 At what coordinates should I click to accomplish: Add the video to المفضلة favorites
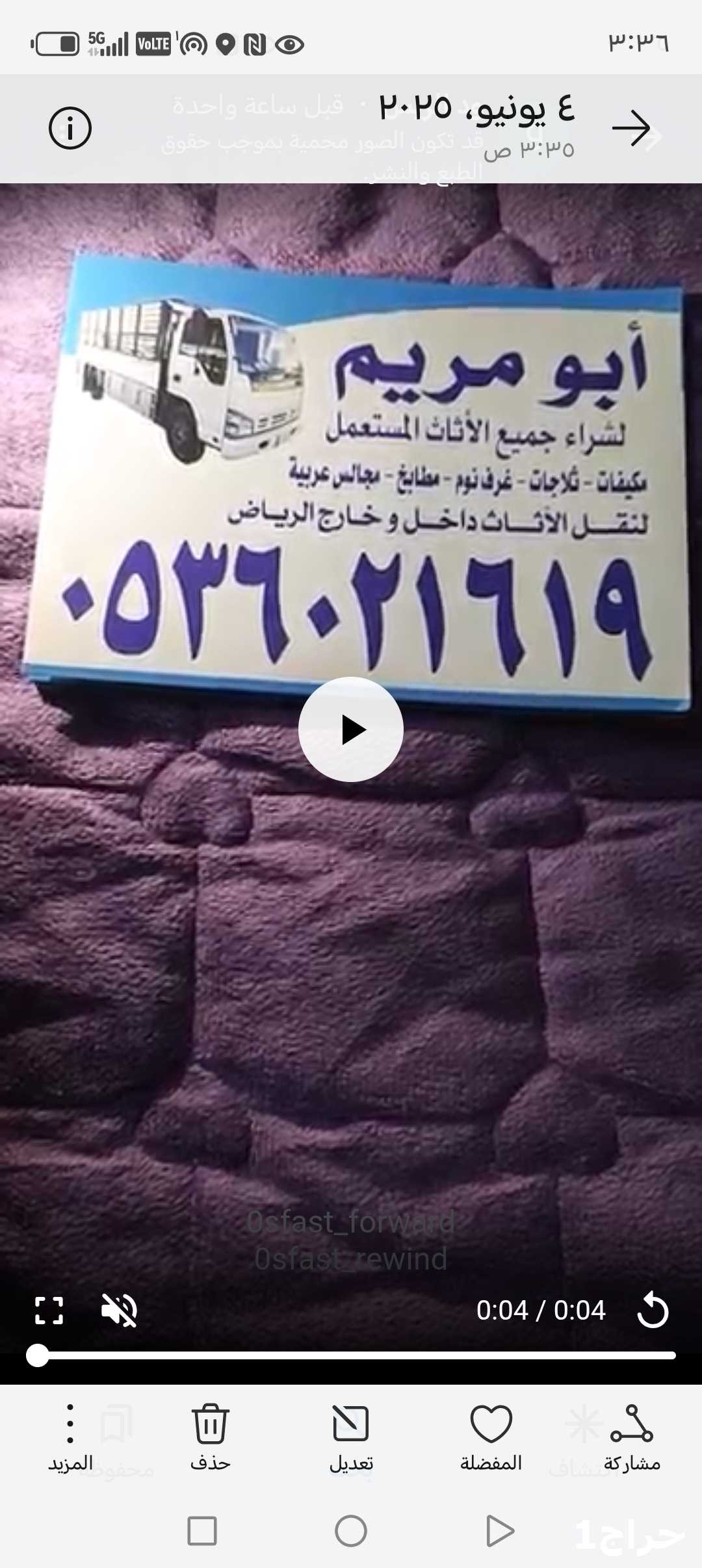[x=491, y=1438]
